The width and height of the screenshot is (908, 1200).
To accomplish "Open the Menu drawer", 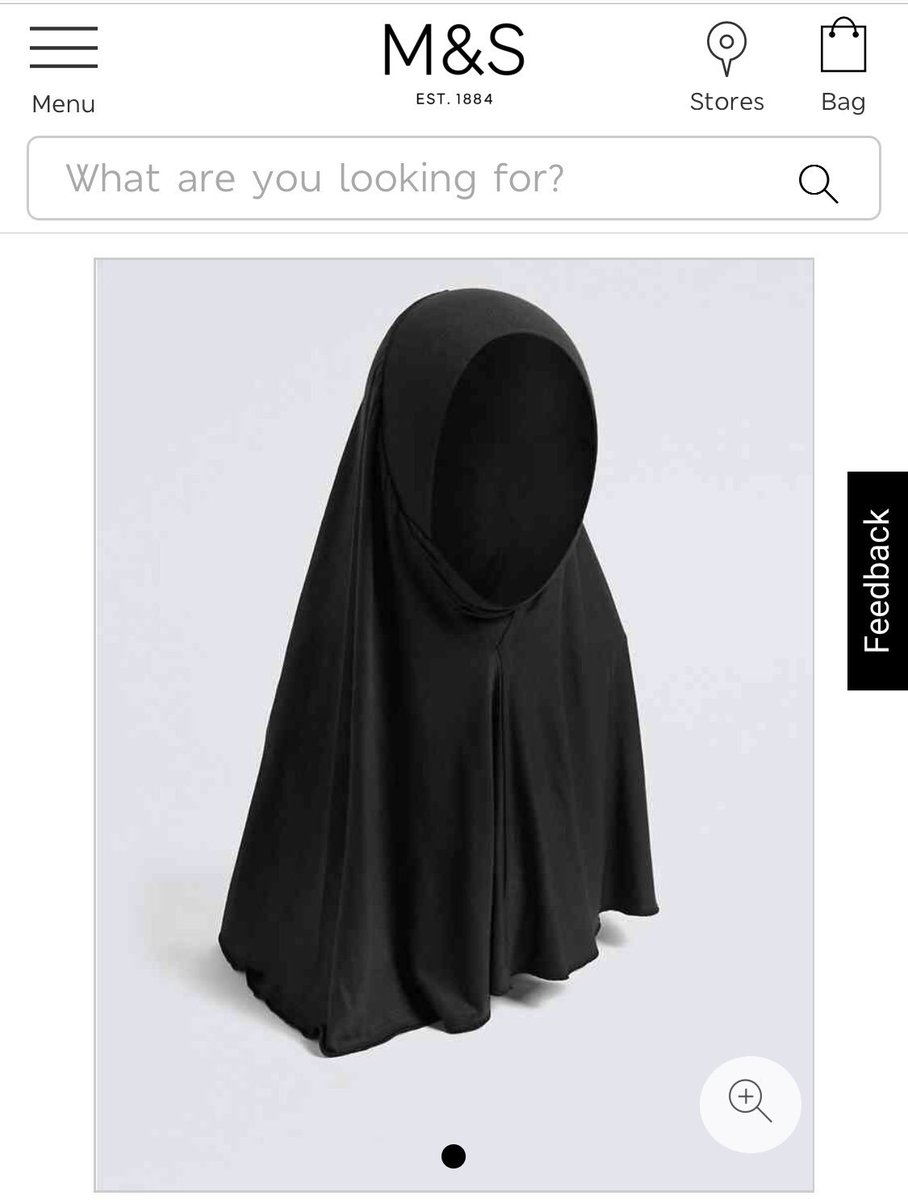I will point(63,66).
